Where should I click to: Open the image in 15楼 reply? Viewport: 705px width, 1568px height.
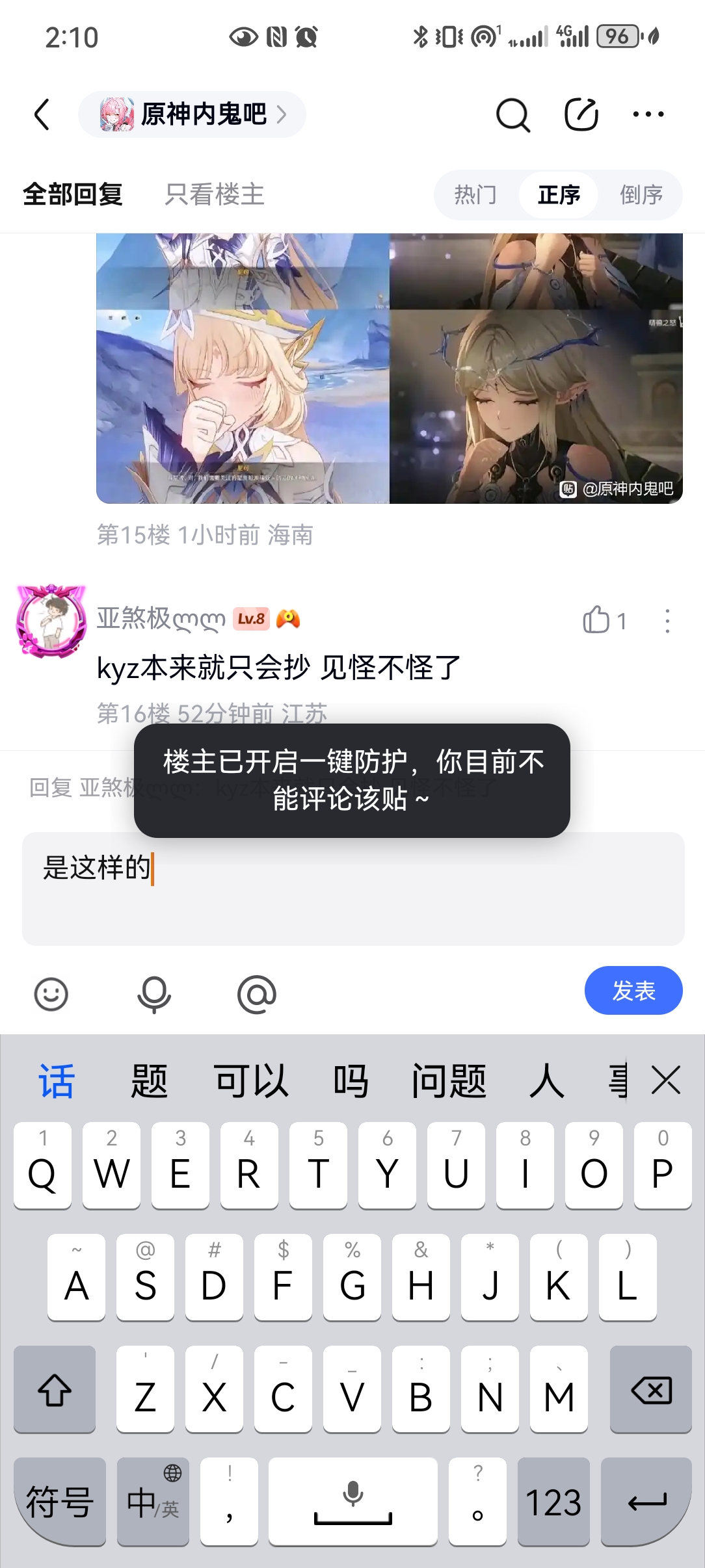pyautogui.click(x=389, y=368)
